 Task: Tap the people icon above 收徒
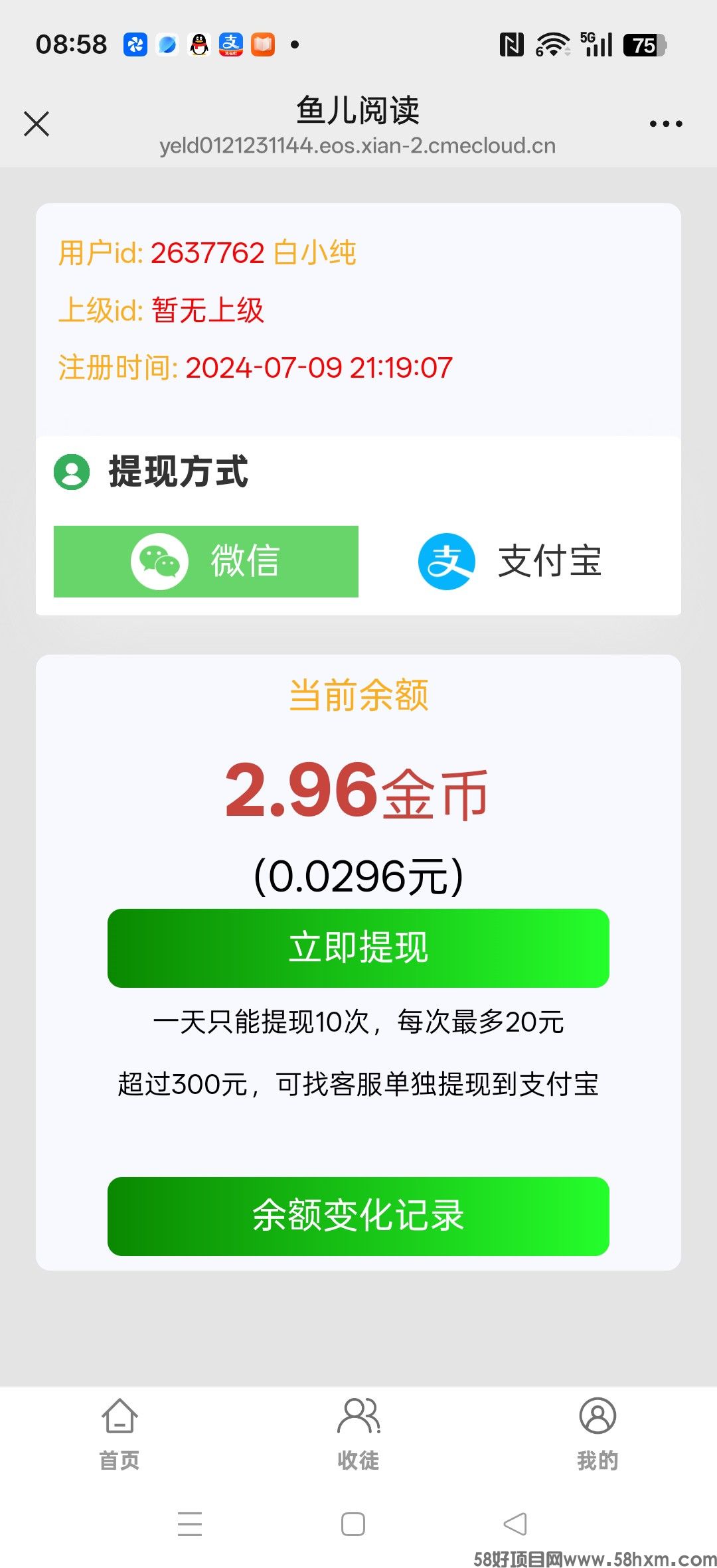[357, 1415]
